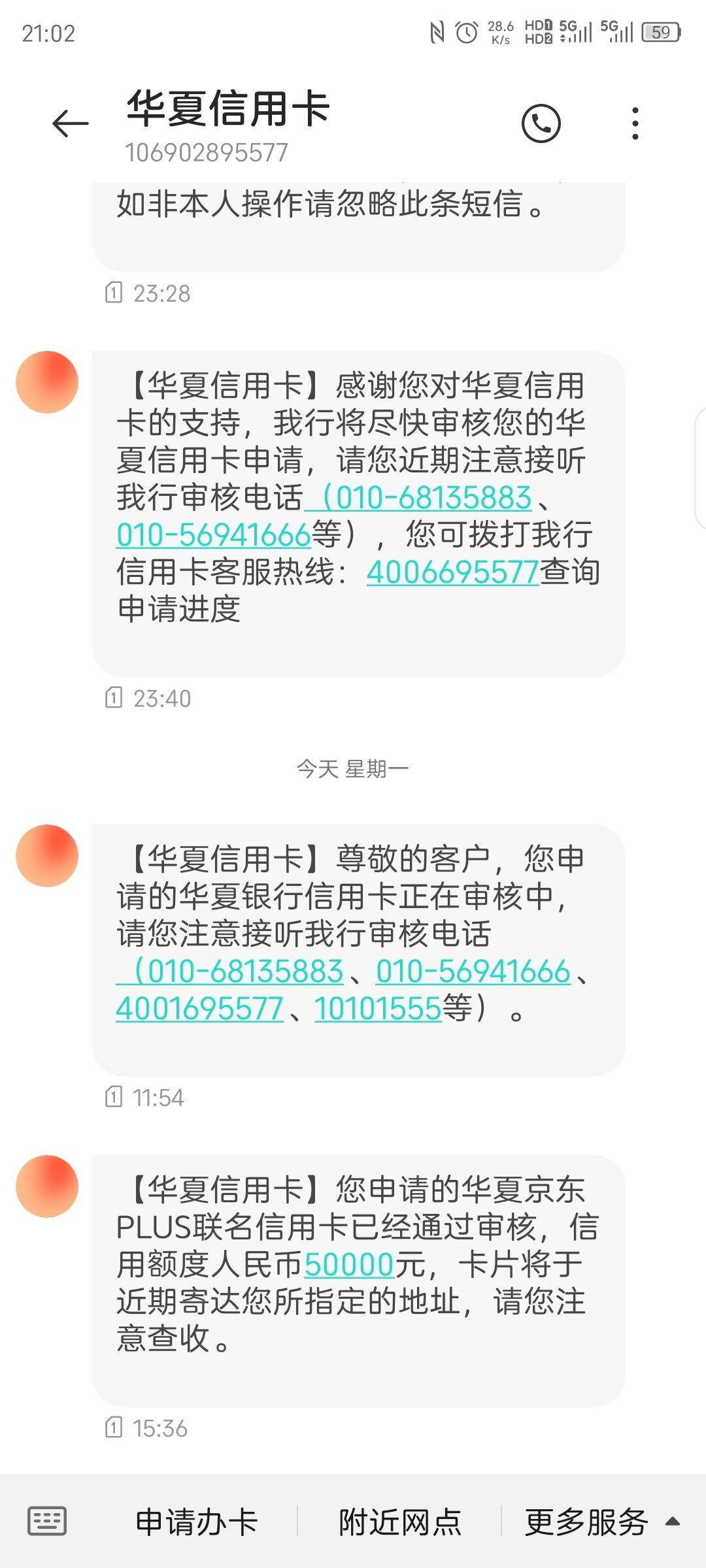Image resolution: width=706 pixels, height=1568 pixels.
Task: Tap the 10101555 number link
Action: [x=378, y=1009]
